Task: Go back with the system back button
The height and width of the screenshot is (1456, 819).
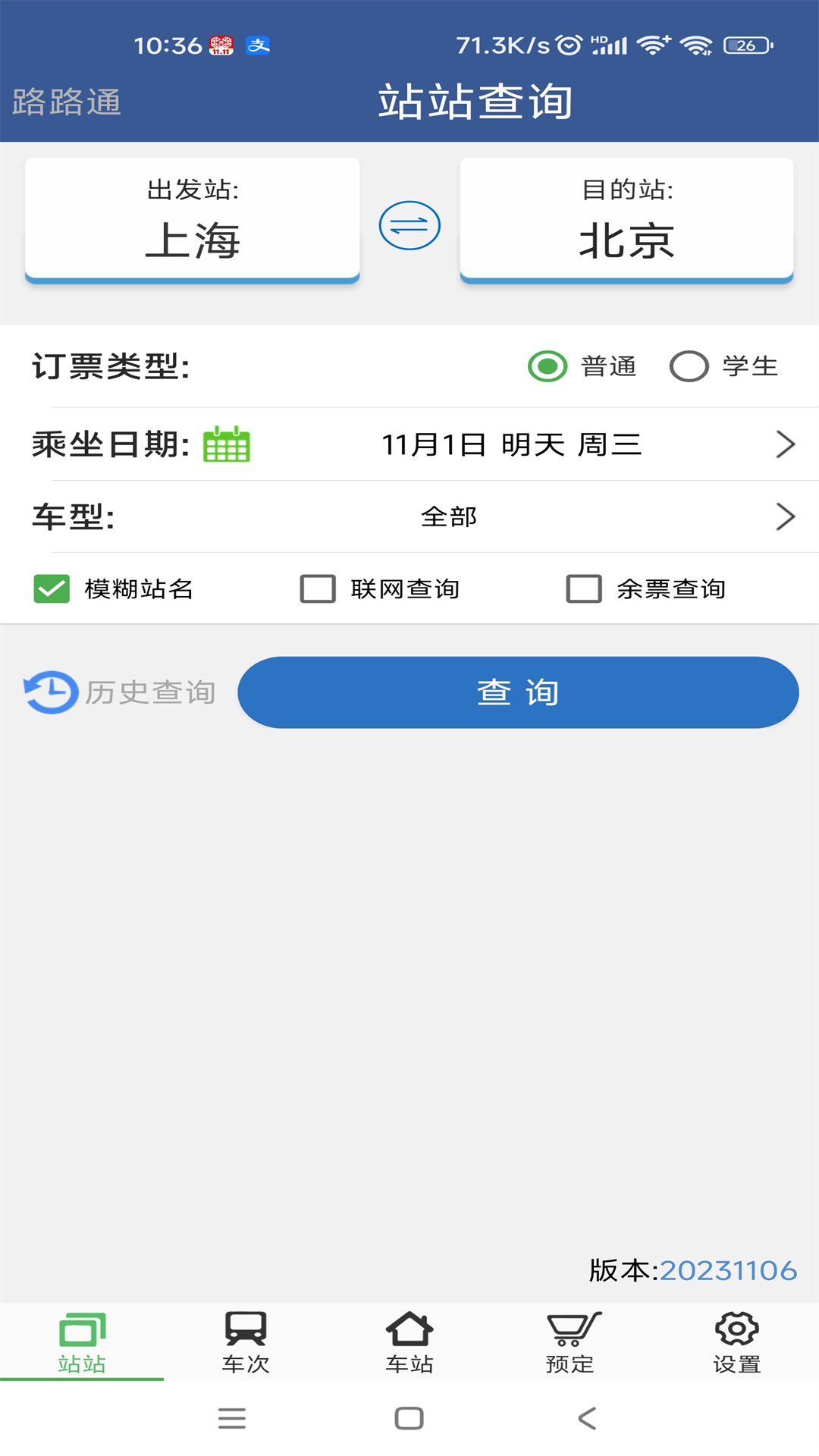Action: pos(587,1418)
